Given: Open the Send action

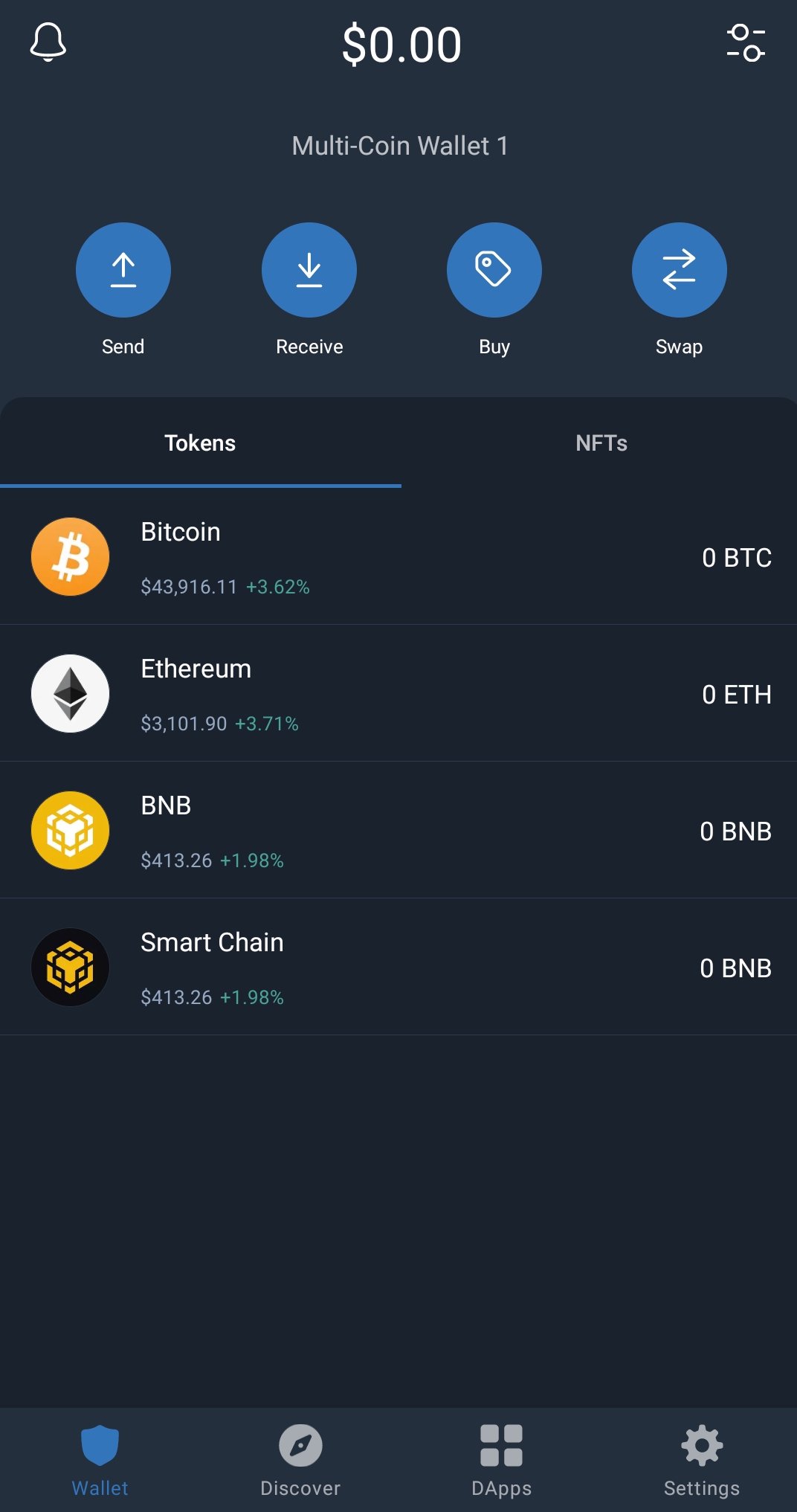Looking at the screenshot, I should click(123, 270).
